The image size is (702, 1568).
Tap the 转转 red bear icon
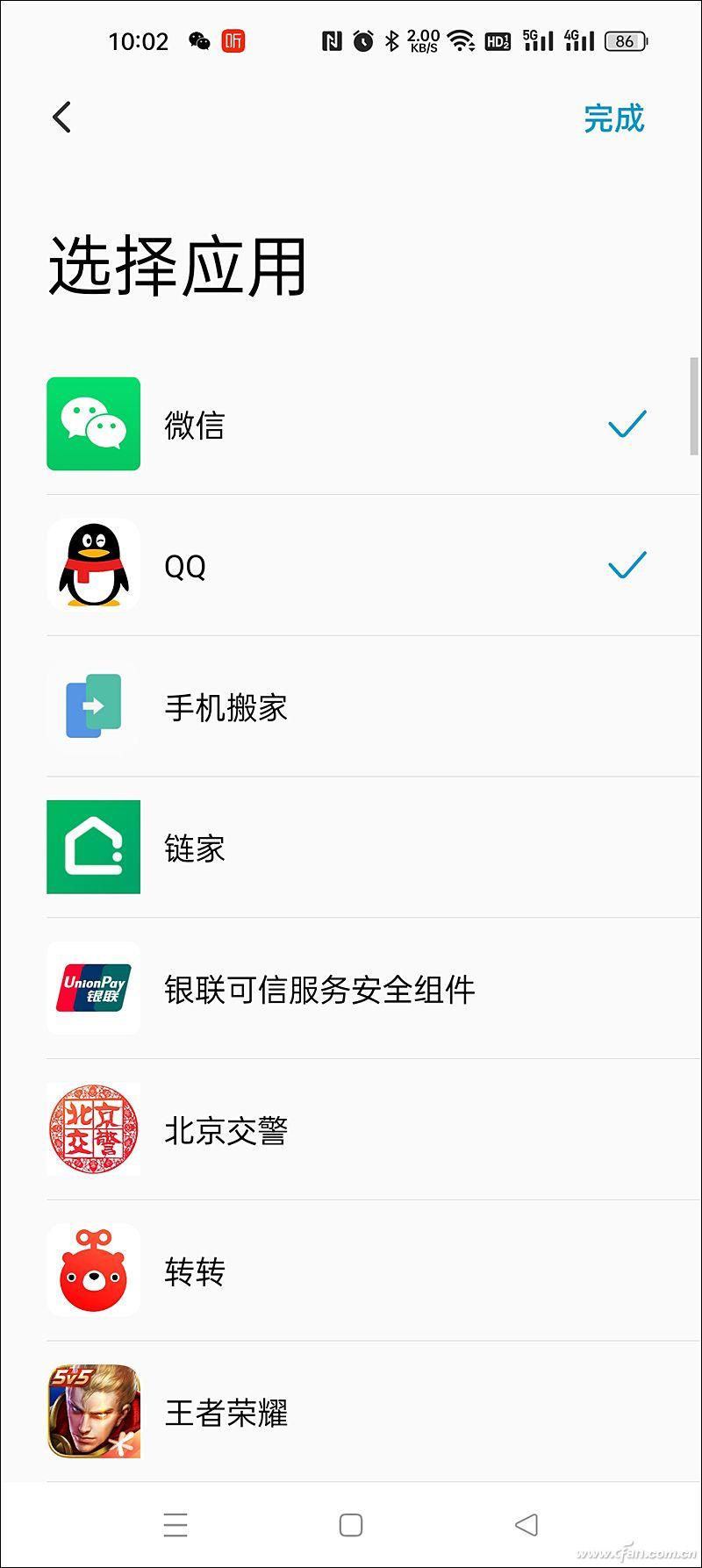[x=93, y=1271]
